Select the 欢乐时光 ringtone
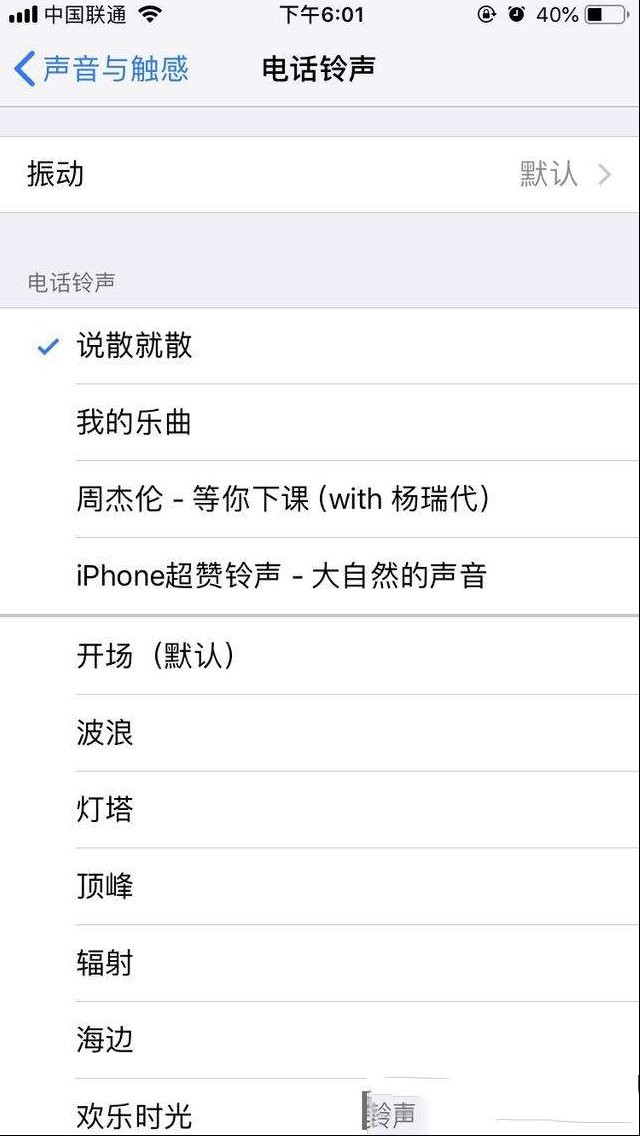640x1136 pixels. coord(320,1107)
